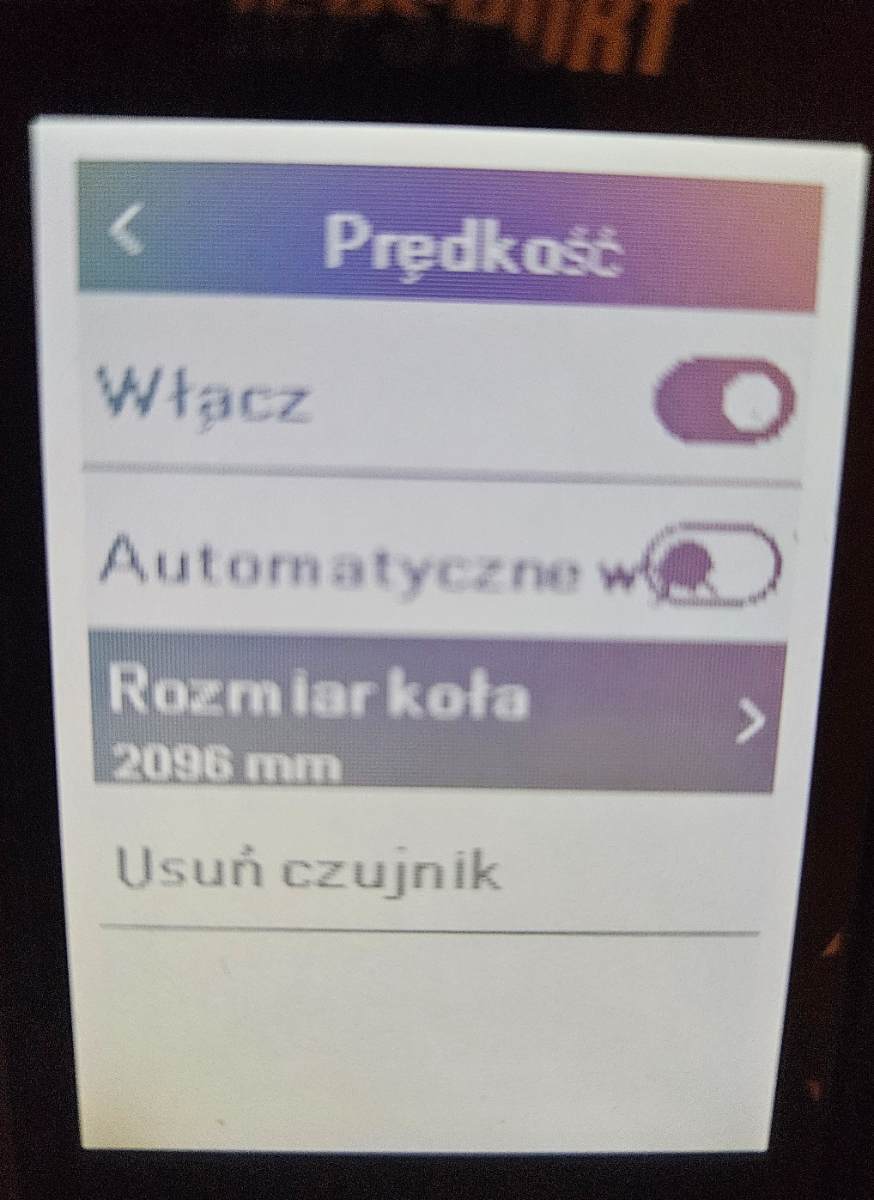Viewport: 874px width, 1200px height.
Task: Toggle the Automatyczne switch on
Action: pyautogui.click(x=714, y=567)
